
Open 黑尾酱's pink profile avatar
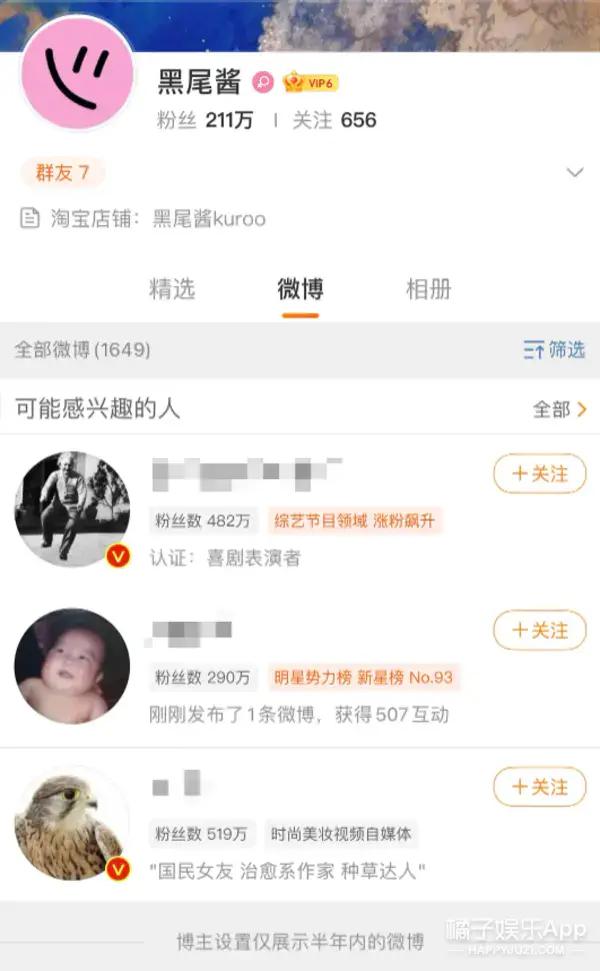[77, 73]
